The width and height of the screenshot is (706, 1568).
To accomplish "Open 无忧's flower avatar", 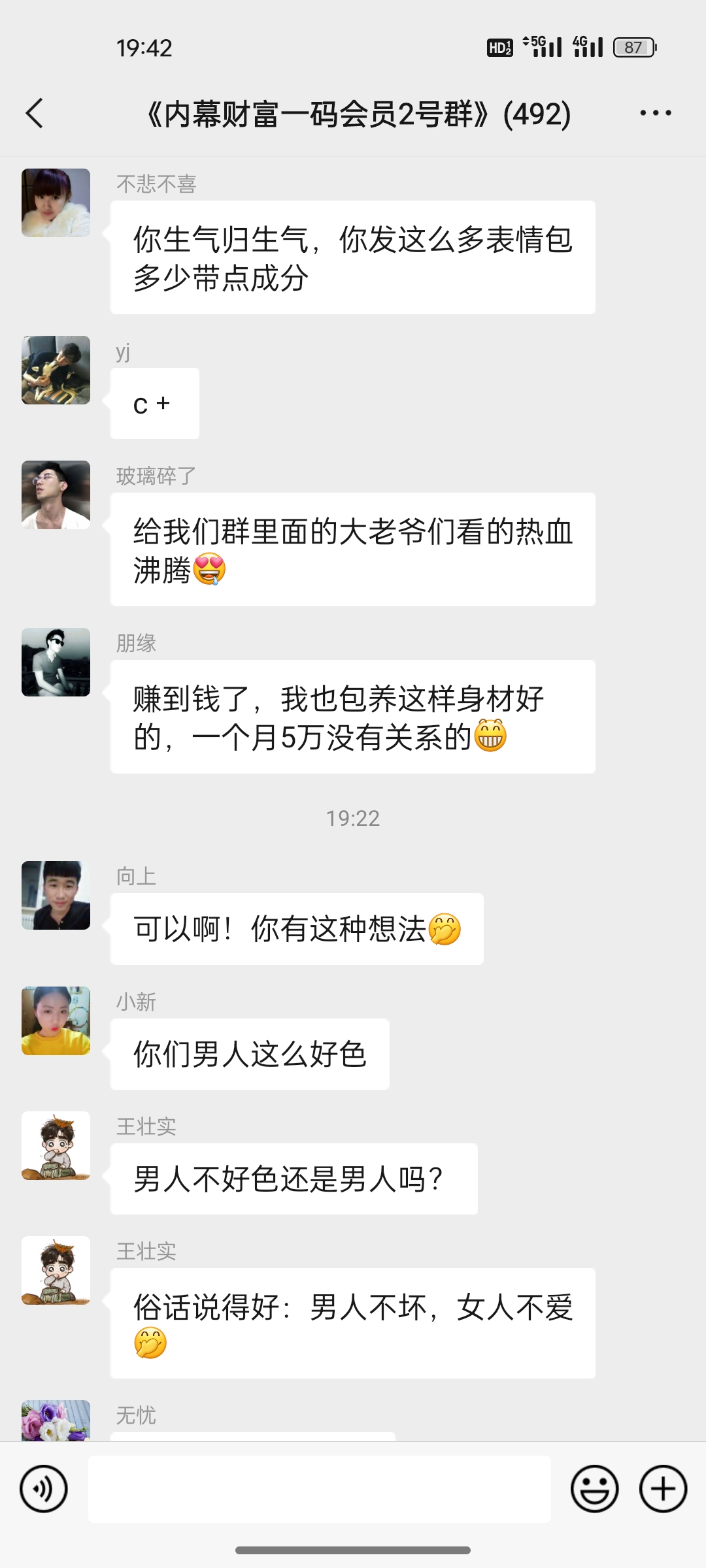I will point(56,1420).
